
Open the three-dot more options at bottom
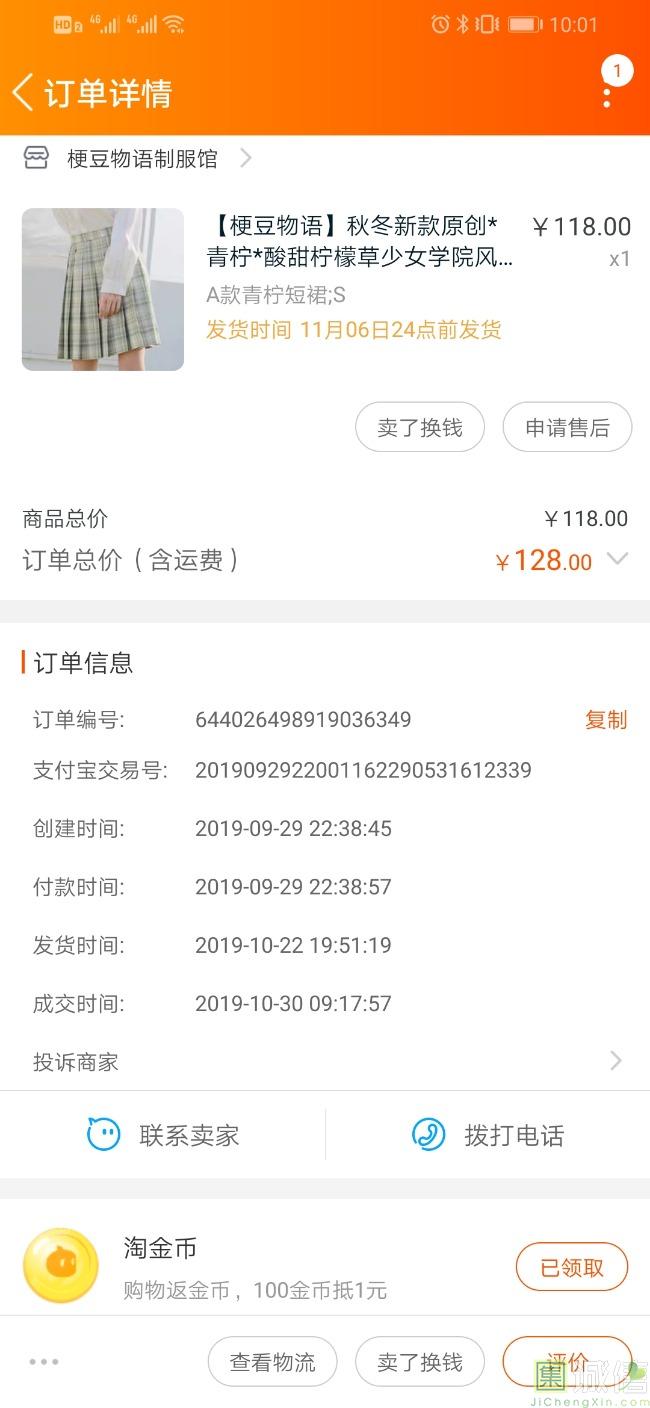point(44,1361)
